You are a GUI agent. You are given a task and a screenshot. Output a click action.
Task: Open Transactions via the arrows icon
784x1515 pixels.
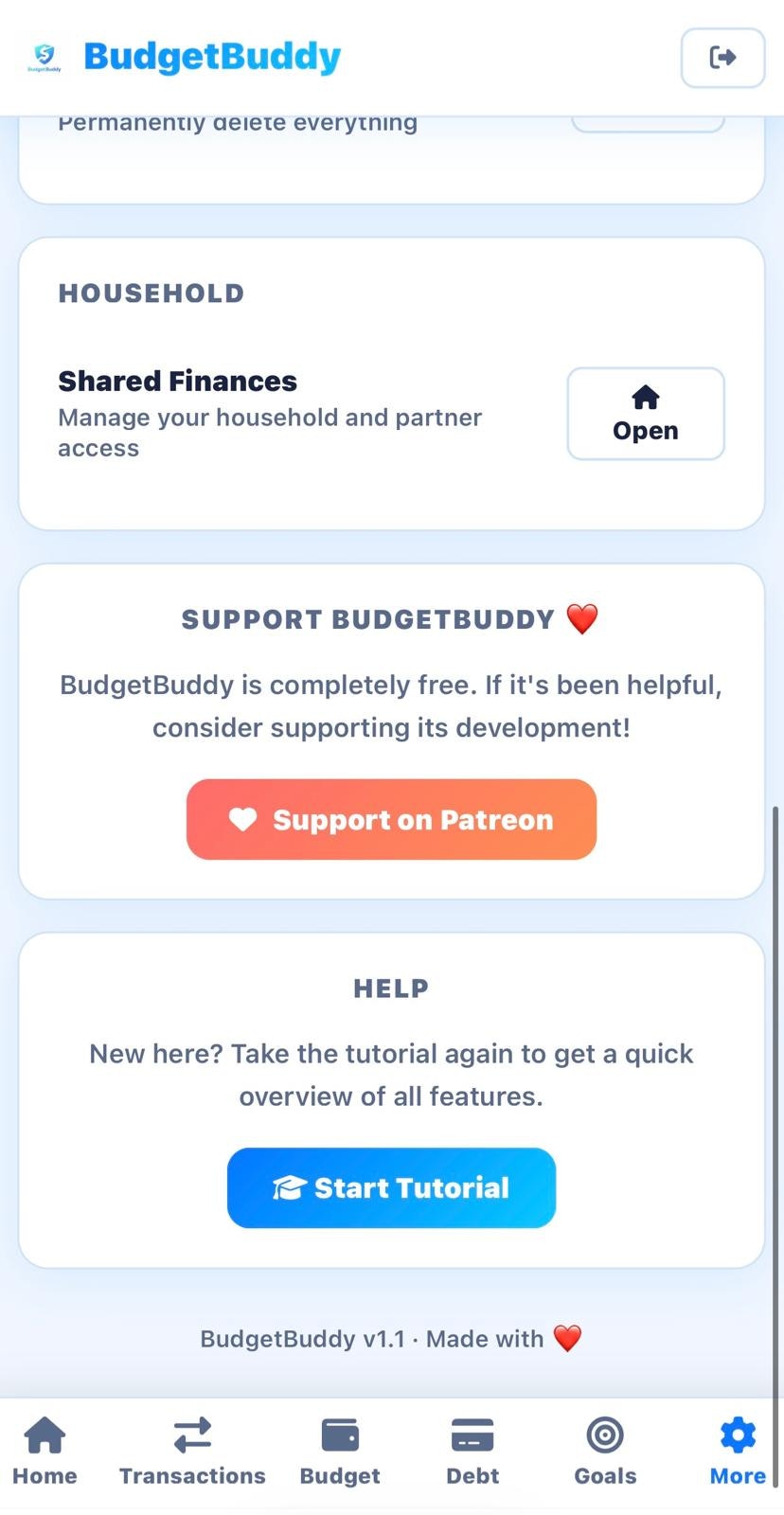(x=192, y=1435)
